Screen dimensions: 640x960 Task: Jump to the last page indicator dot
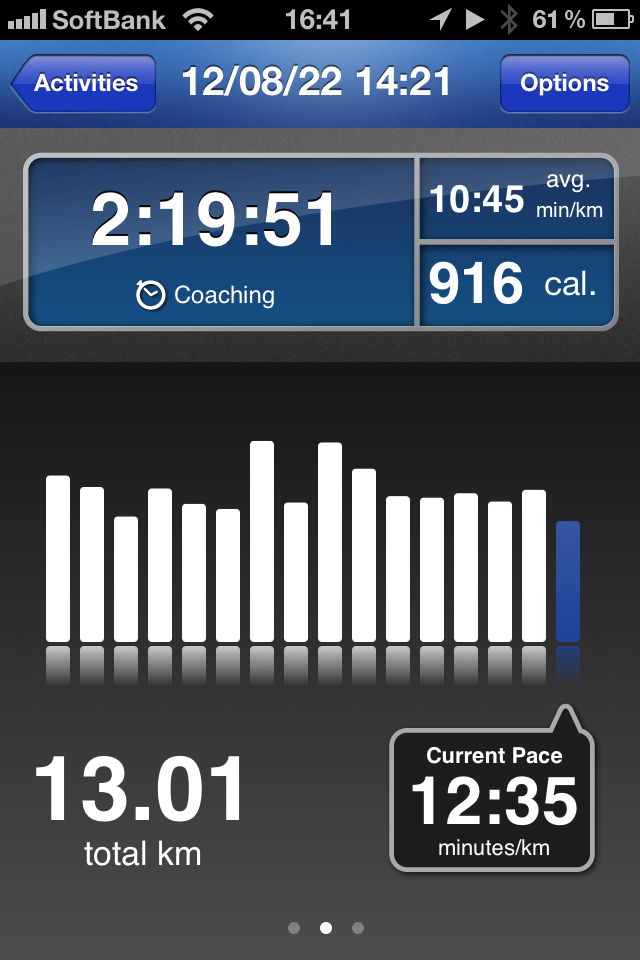tap(358, 928)
